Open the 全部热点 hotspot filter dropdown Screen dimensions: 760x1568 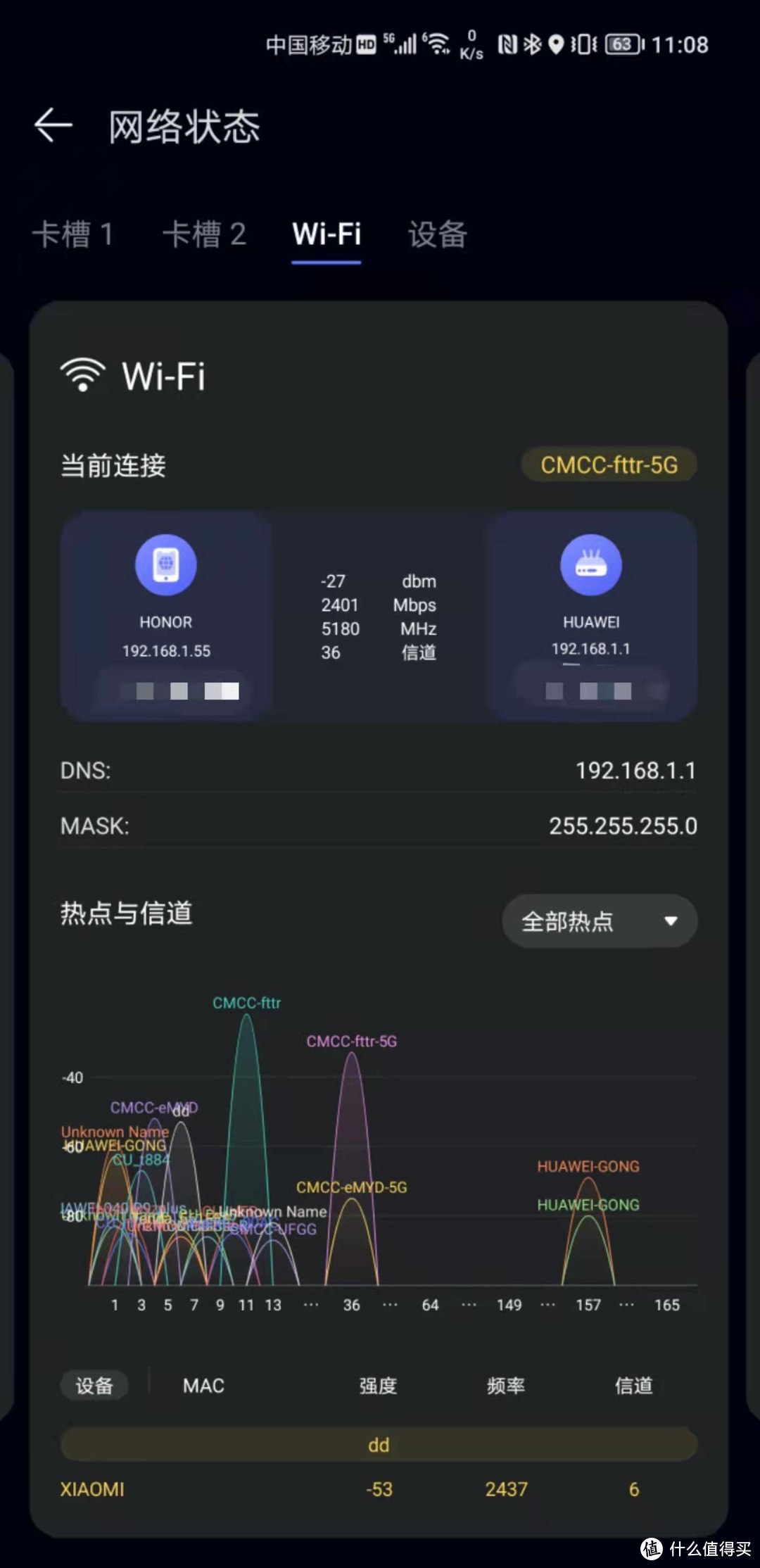(x=599, y=921)
